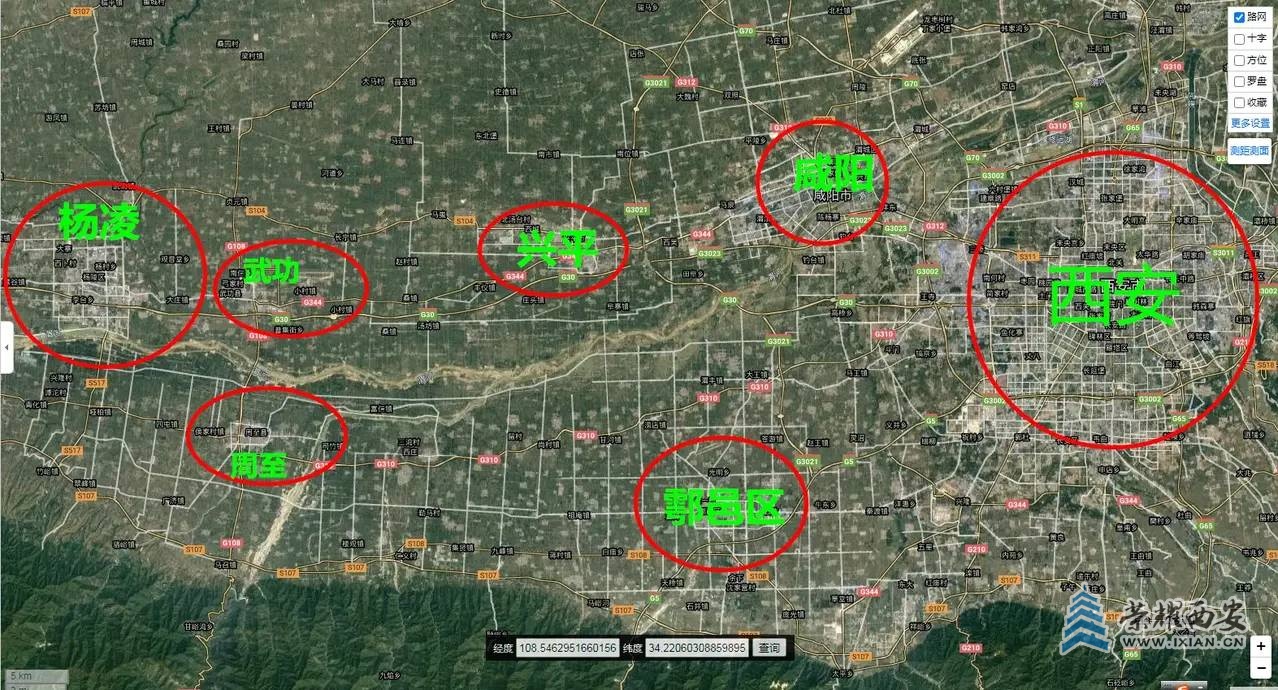This screenshot has height=690, width=1278.
Task: Zoom out with the minus button
Action: [1261, 668]
